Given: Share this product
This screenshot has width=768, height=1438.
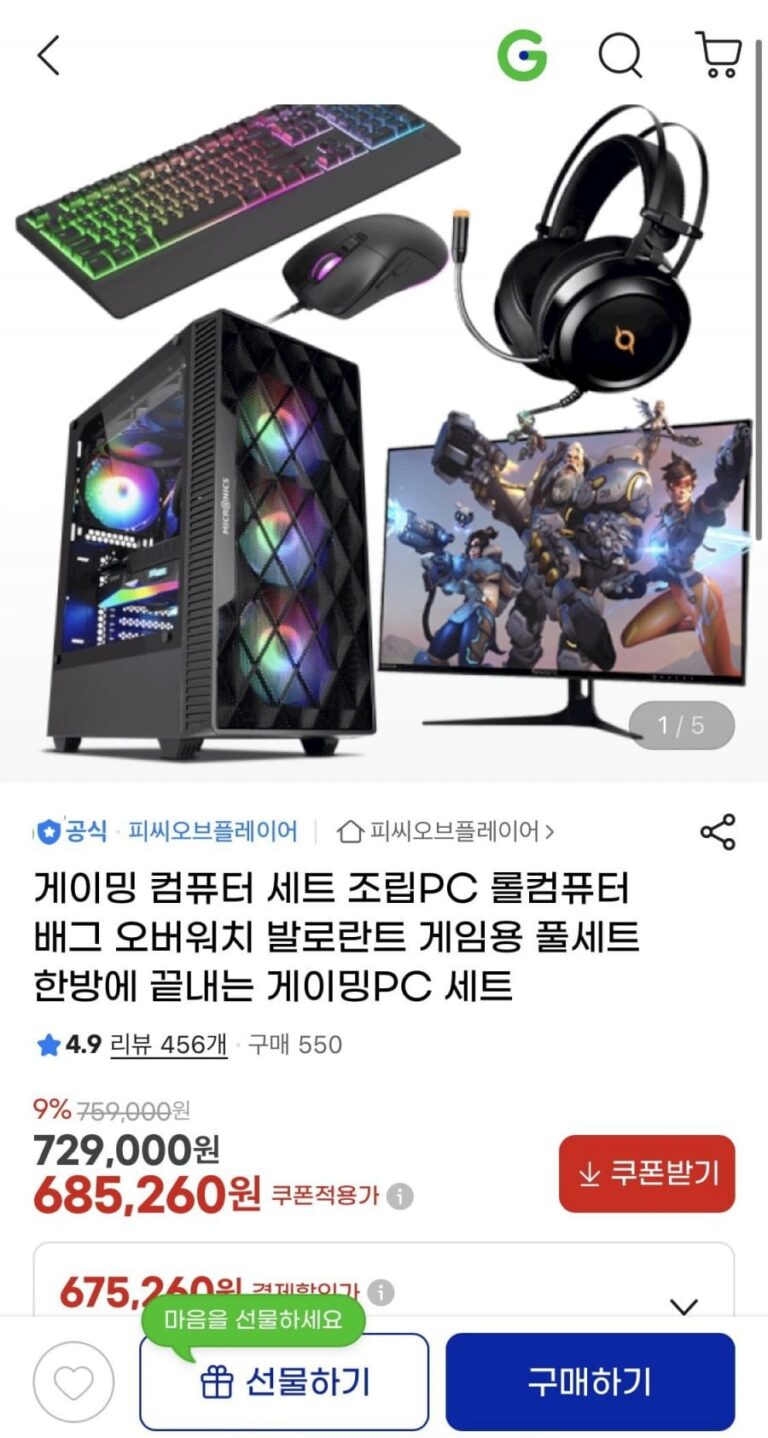Looking at the screenshot, I should tap(717, 832).
